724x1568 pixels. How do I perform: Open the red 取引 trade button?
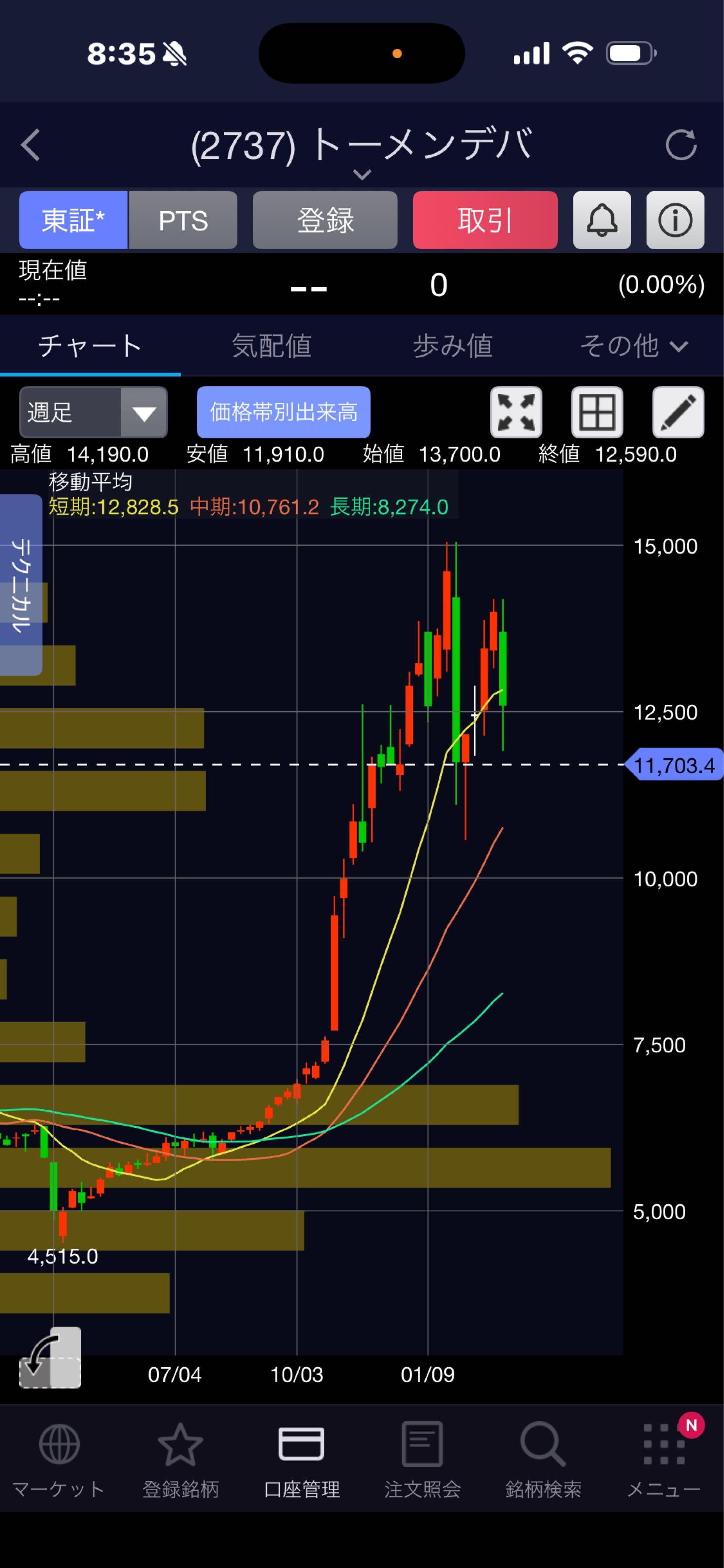click(485, 220)
